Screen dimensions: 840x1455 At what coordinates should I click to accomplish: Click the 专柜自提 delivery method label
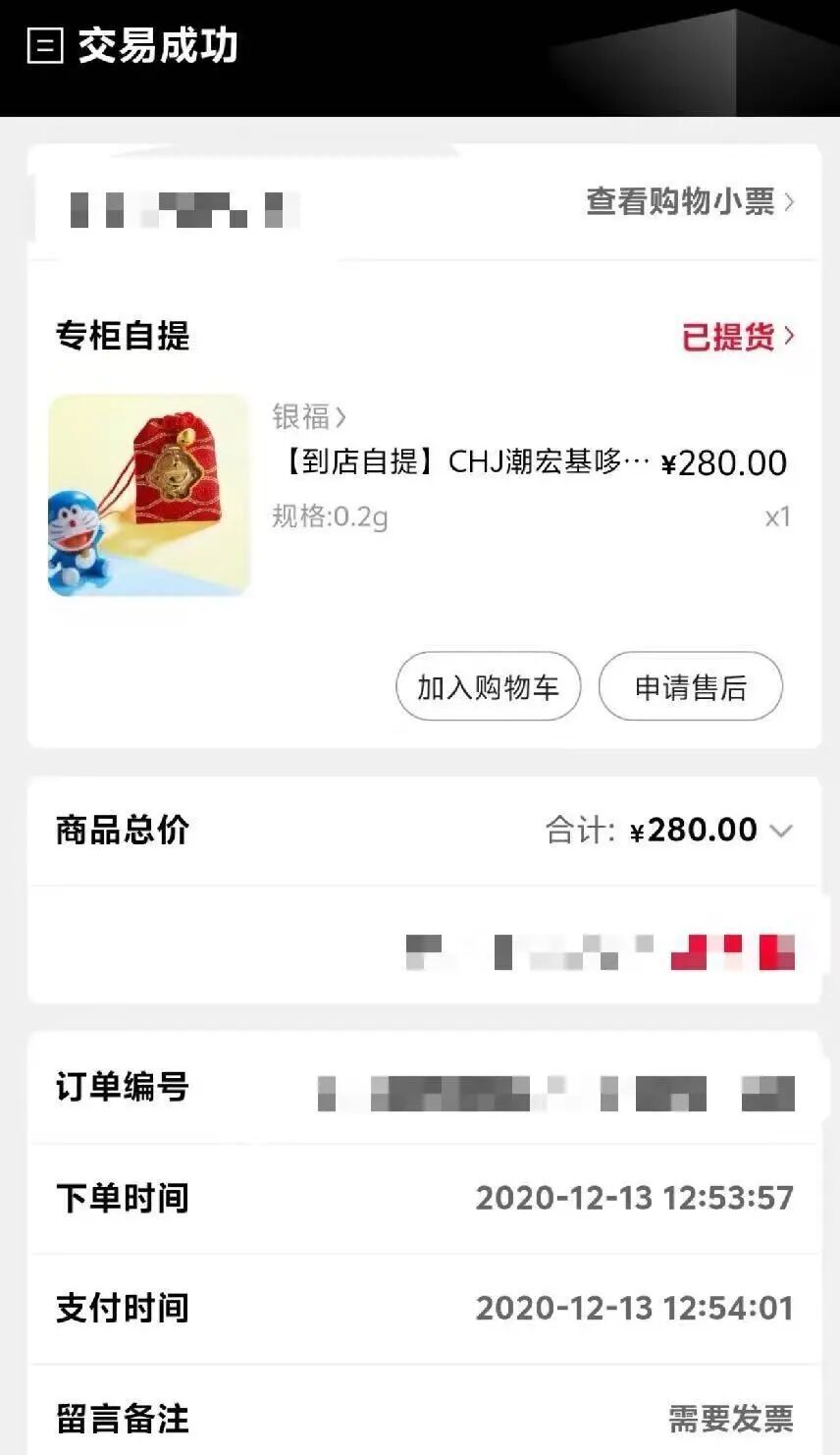click(x=124, y=337)
